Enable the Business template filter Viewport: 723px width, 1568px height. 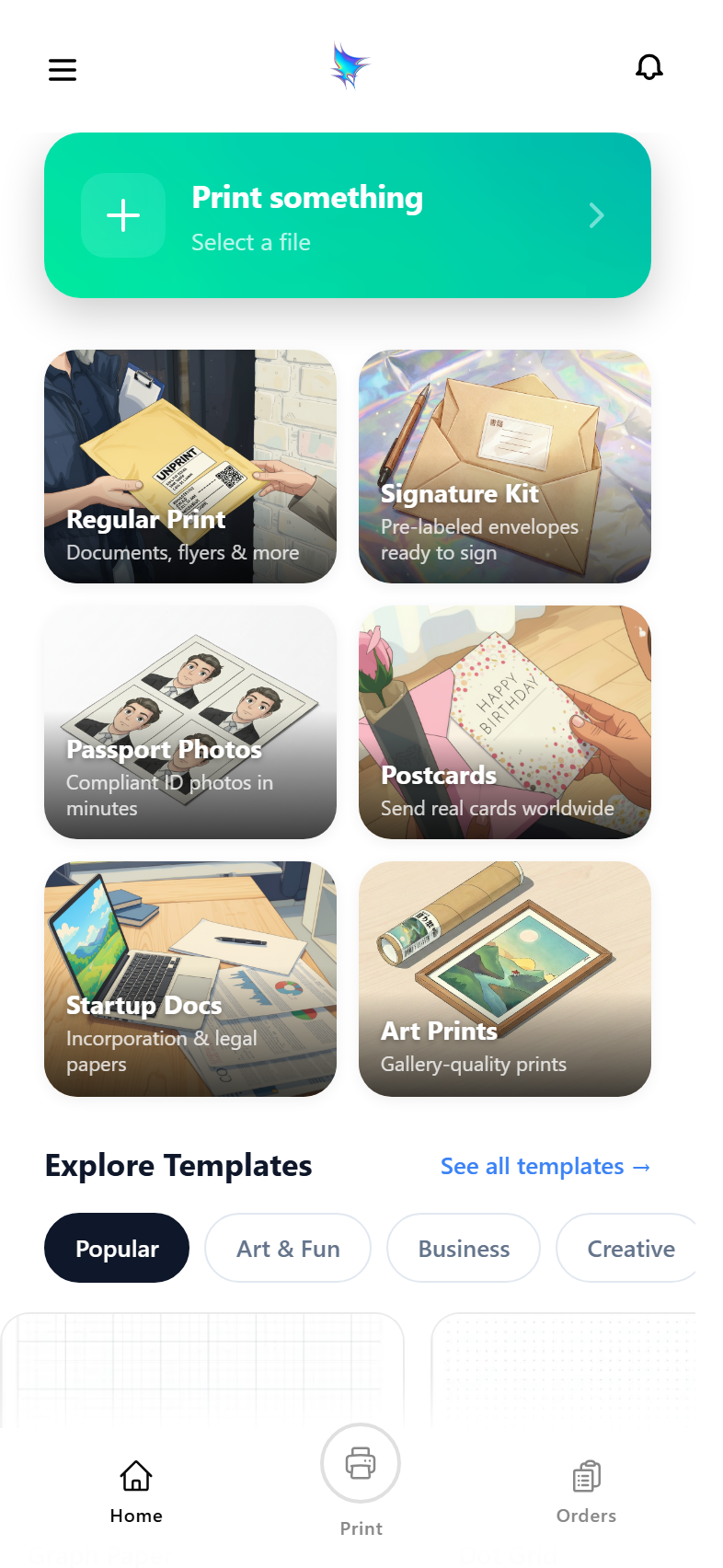(x=463, y=1248)
